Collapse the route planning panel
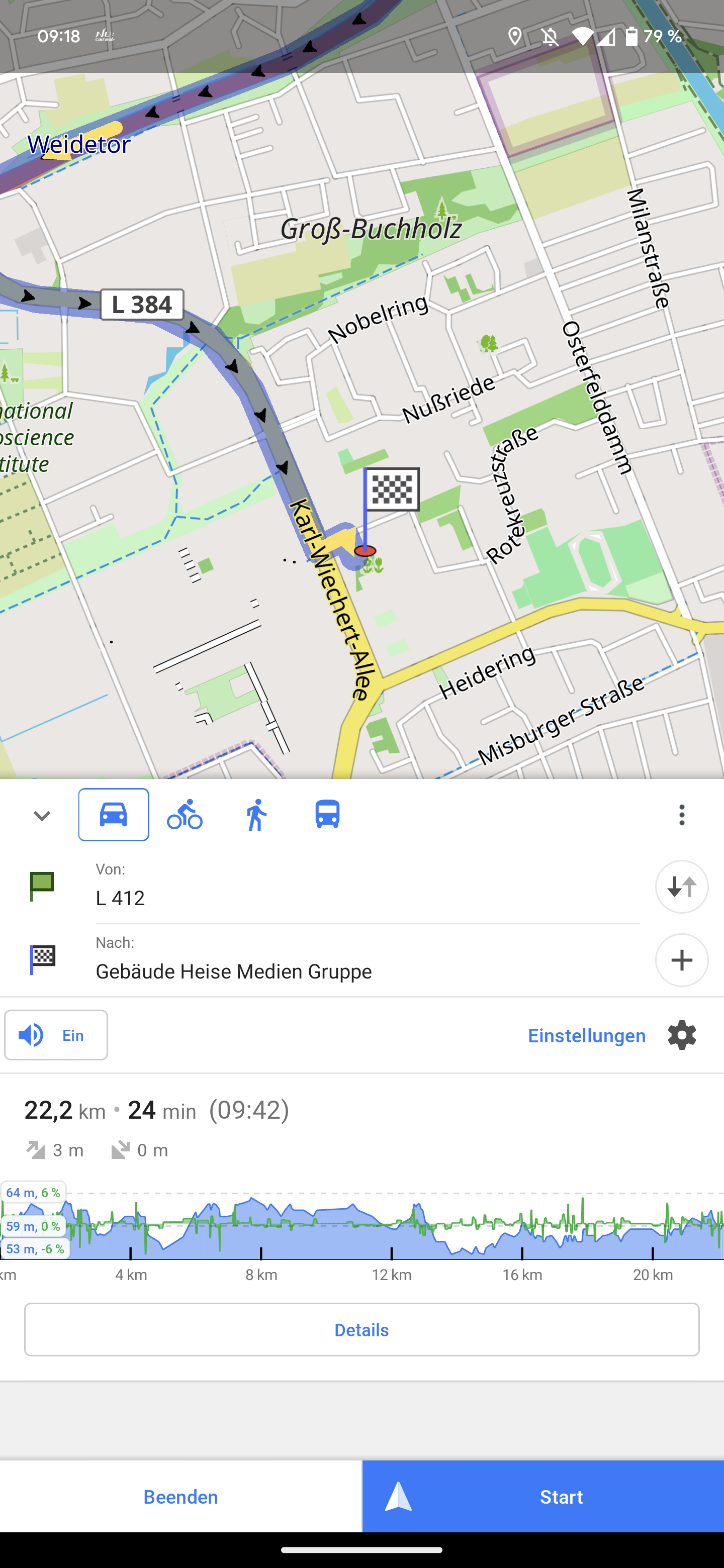Screen dimensions: 724x1568 coord(41,815)
